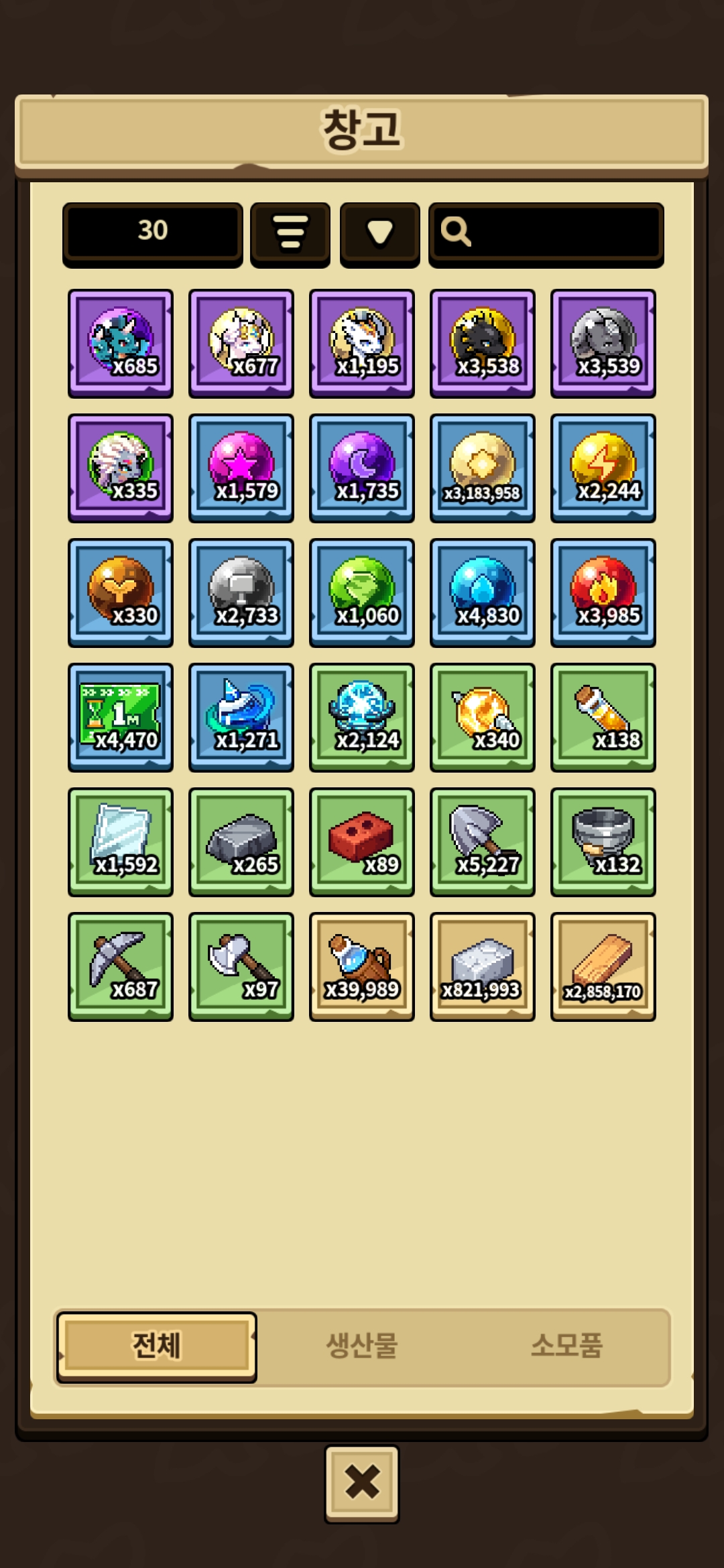The image size is (724, 1568).
Task: Open the warehouse search field
Action: pyautogui.click(x=546, y=233)
